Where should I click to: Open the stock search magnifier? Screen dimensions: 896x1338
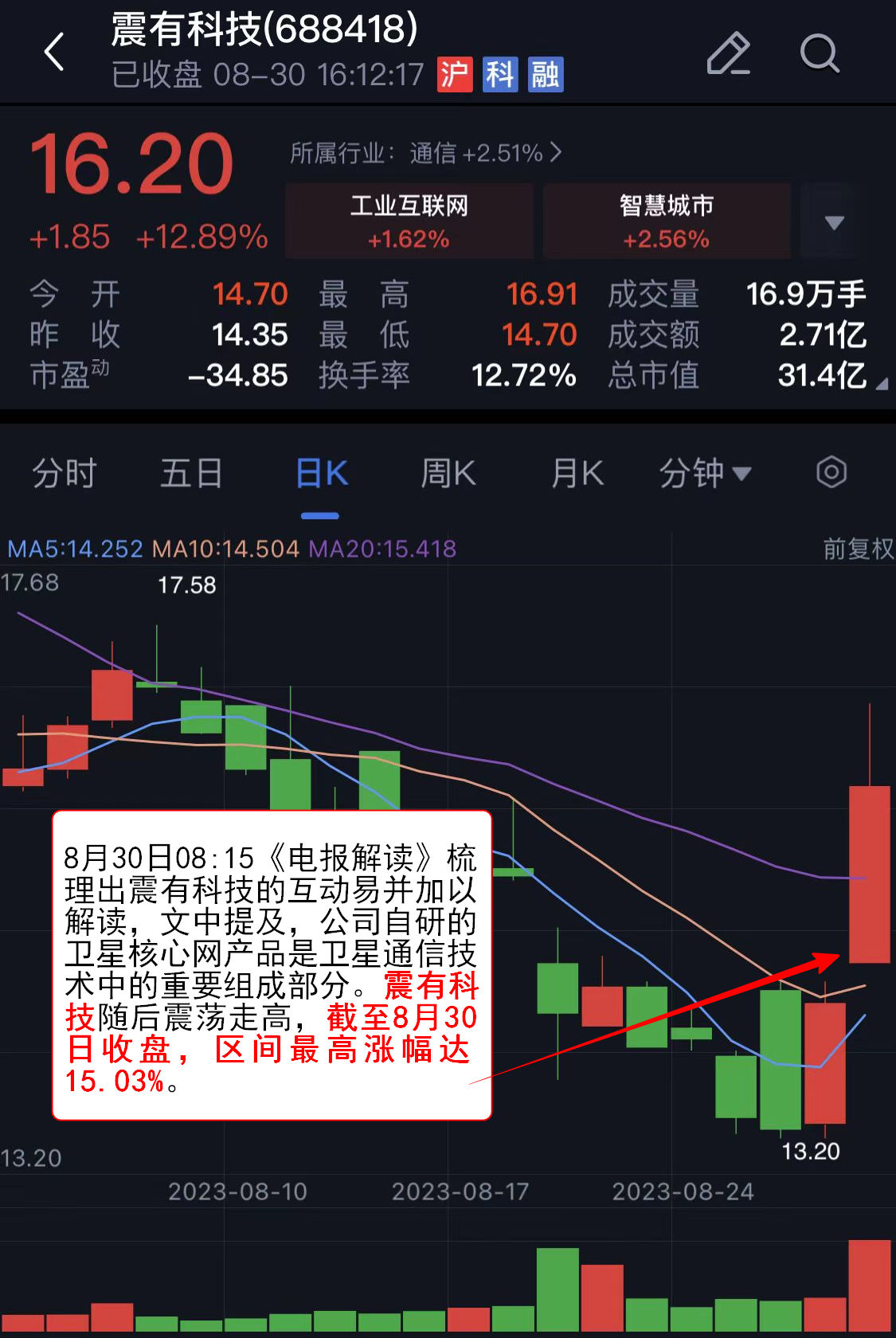click(x=819, y=53)
